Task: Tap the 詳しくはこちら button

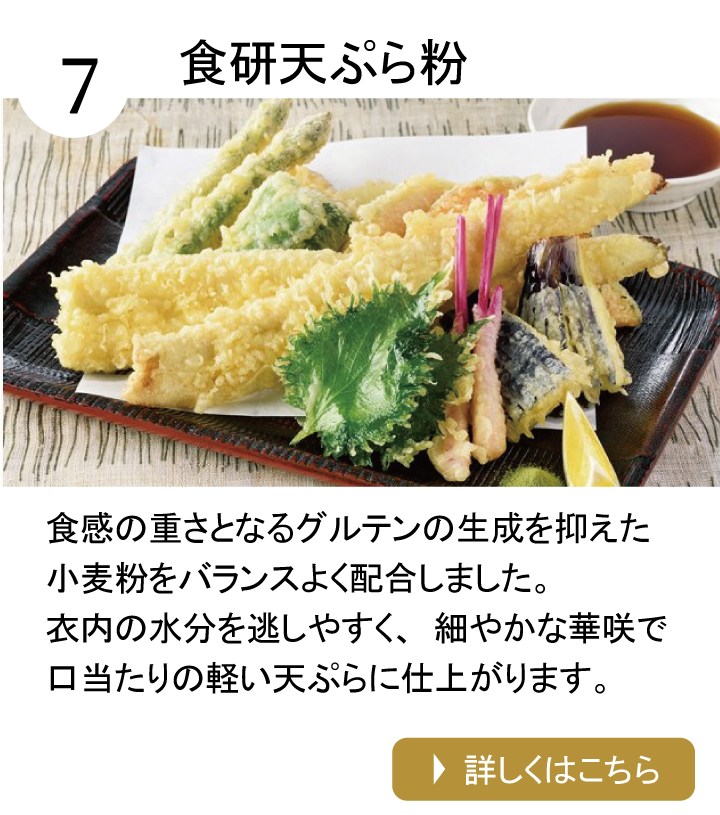Action: 543,769
